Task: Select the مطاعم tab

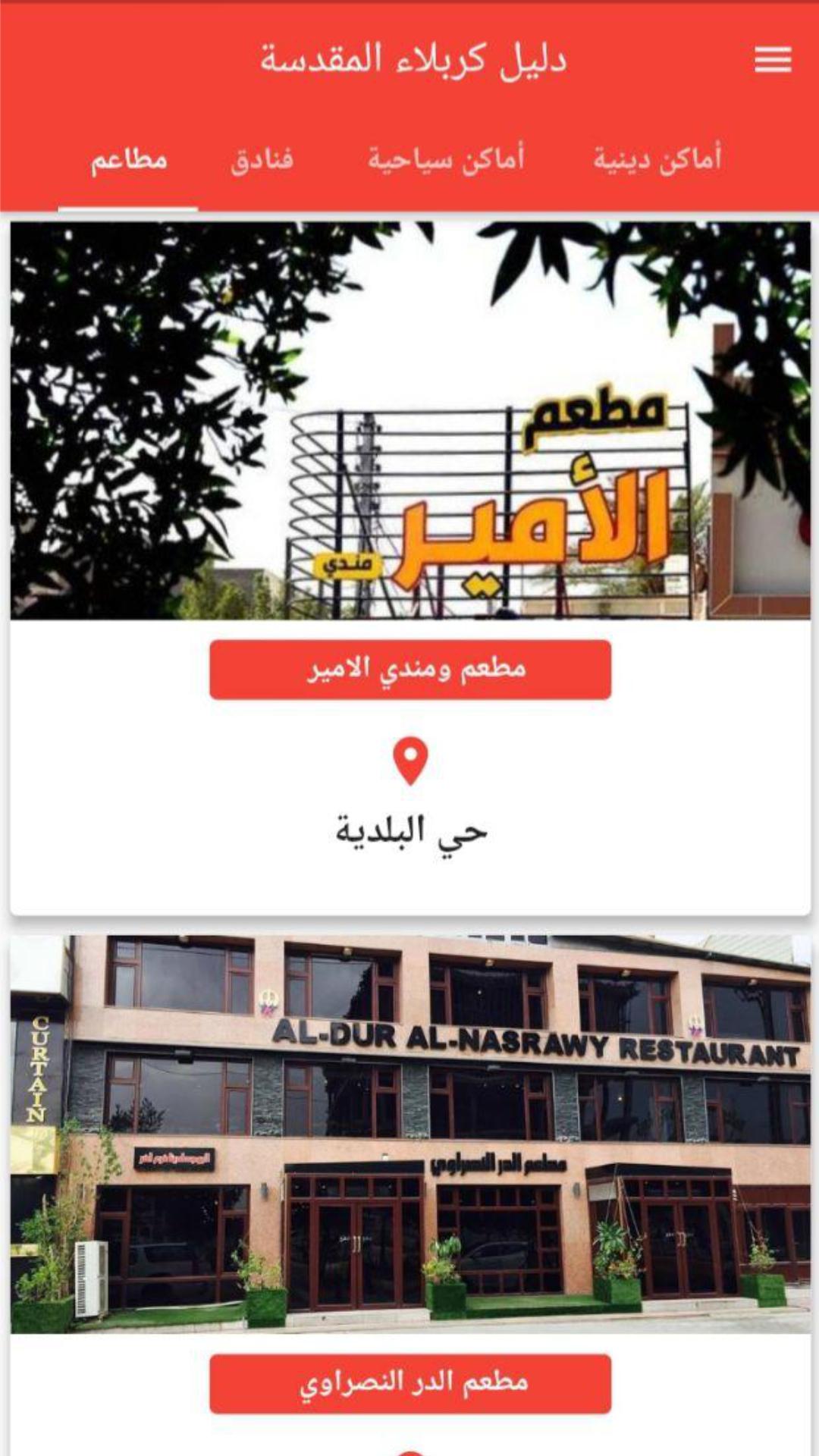Action: (x=128, y=160)
